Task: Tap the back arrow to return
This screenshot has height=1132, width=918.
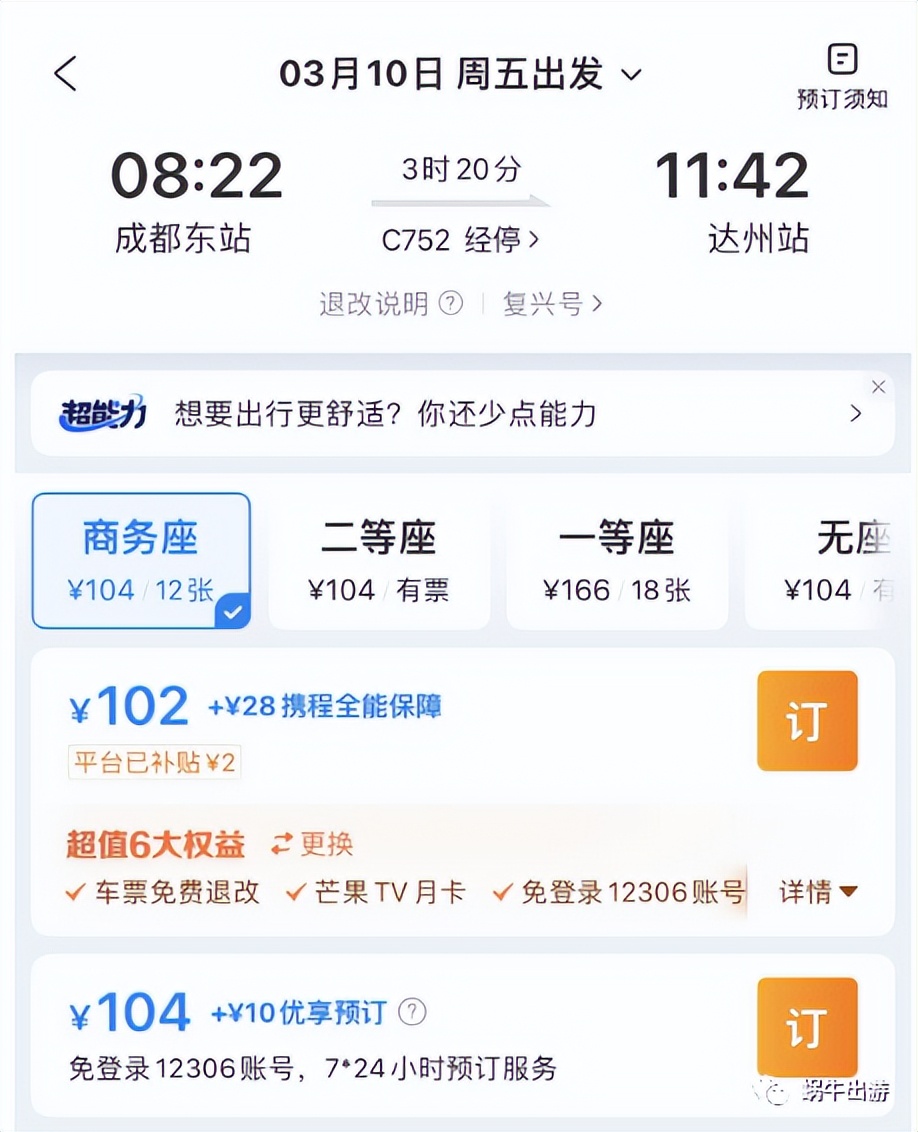Action: [63, 74]
